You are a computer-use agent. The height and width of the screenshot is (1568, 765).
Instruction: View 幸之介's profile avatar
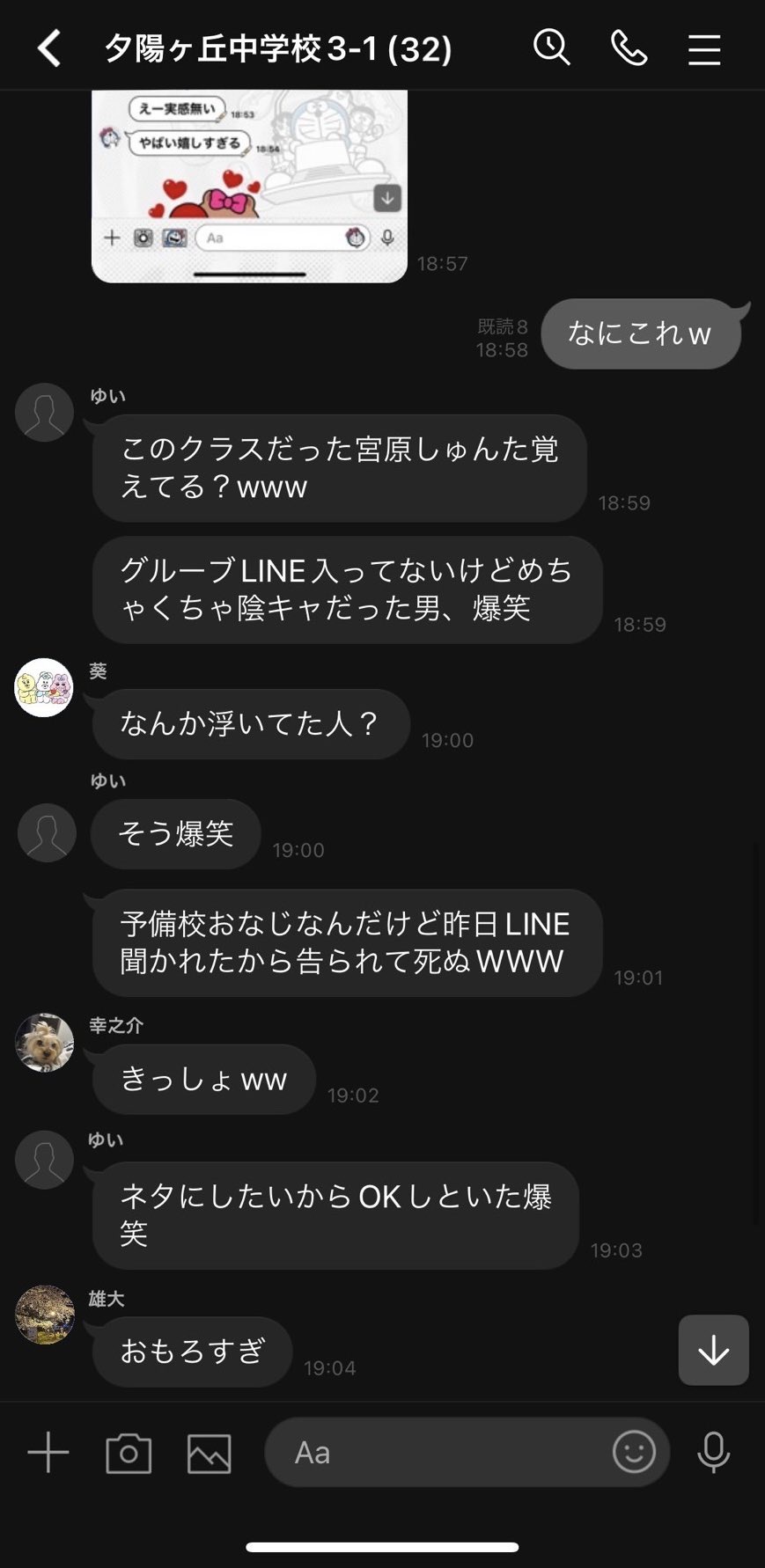pyautogui.click(x=44, y=1042)
